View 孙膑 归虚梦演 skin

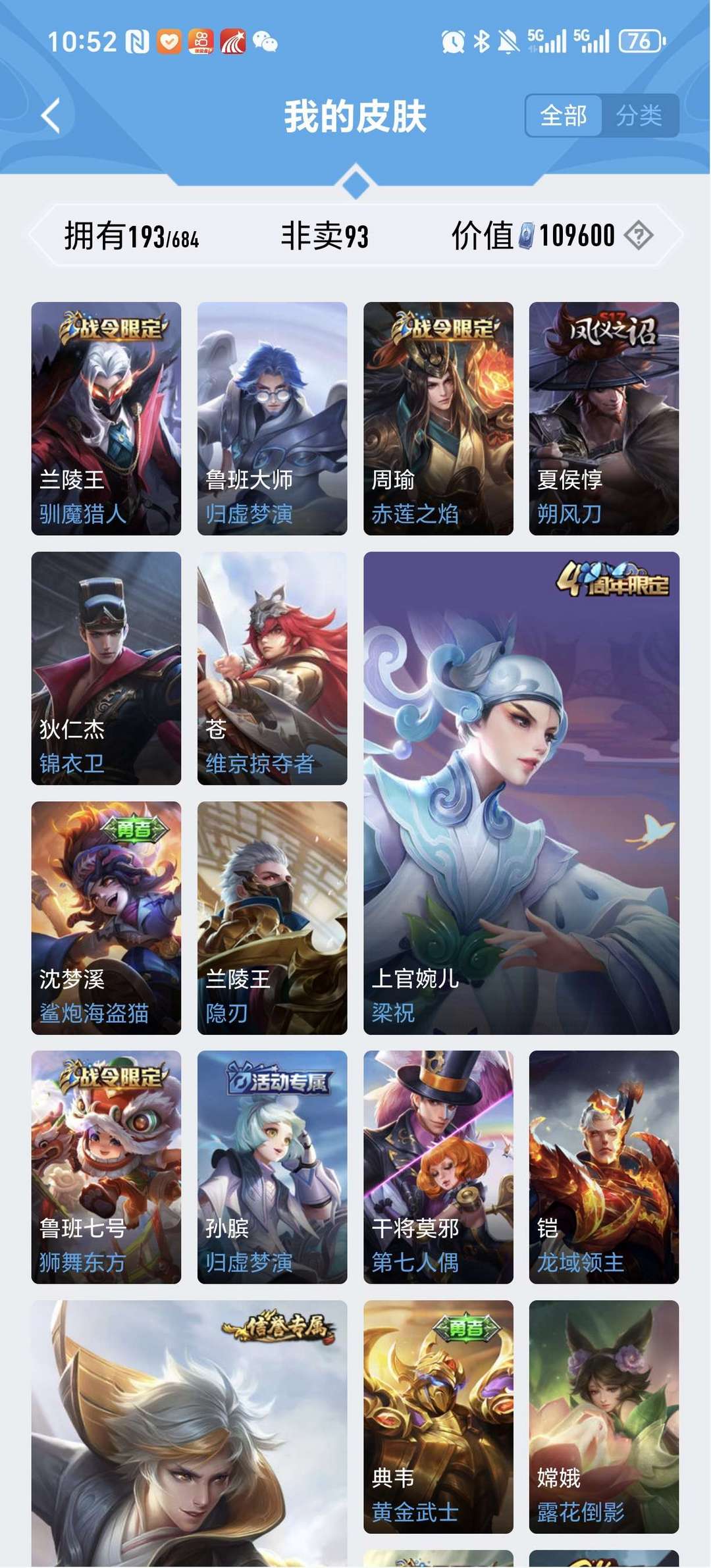tap(272, 1167)
